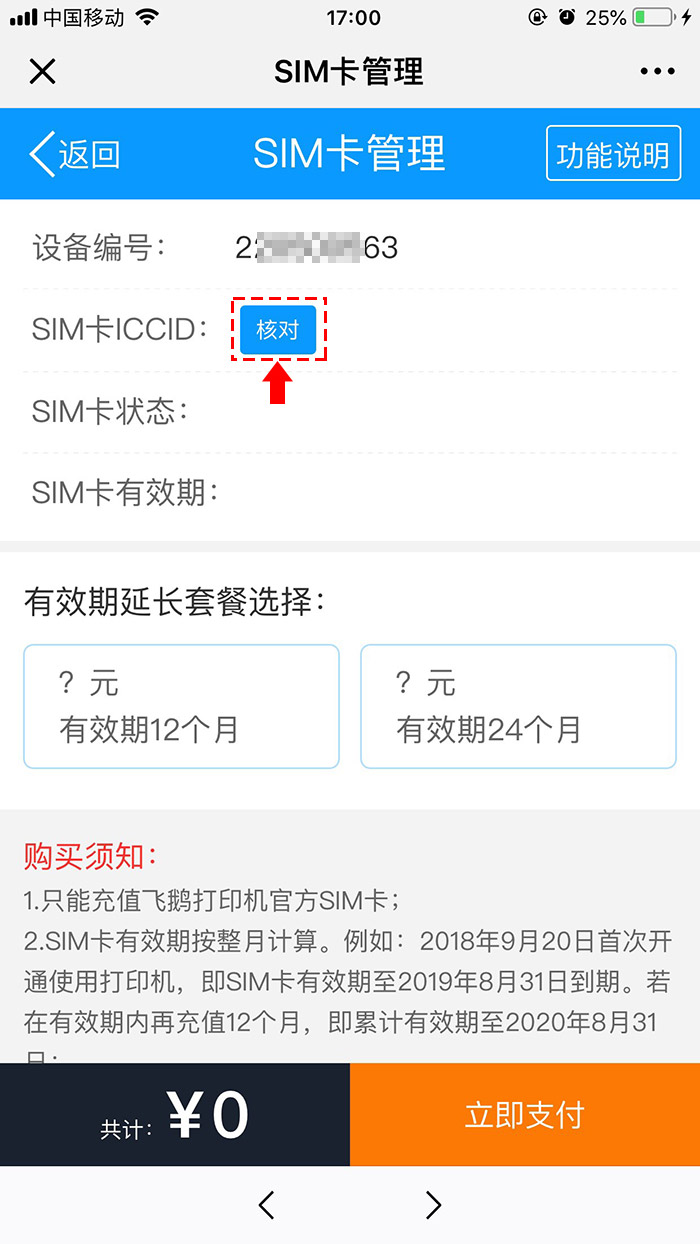Open the 功能说明 help button

tap(613, 154)
